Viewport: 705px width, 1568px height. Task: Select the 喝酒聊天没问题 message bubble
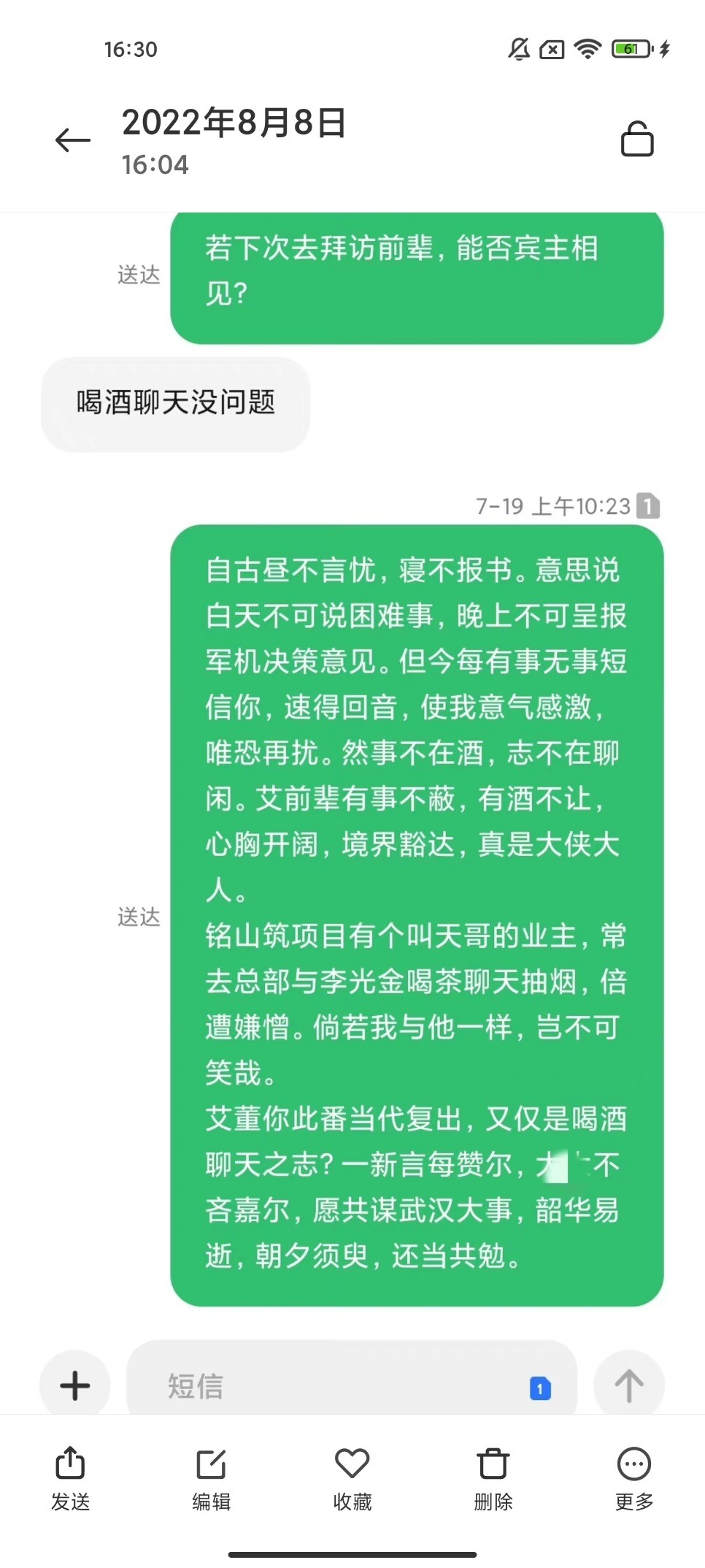coord(176,403)
